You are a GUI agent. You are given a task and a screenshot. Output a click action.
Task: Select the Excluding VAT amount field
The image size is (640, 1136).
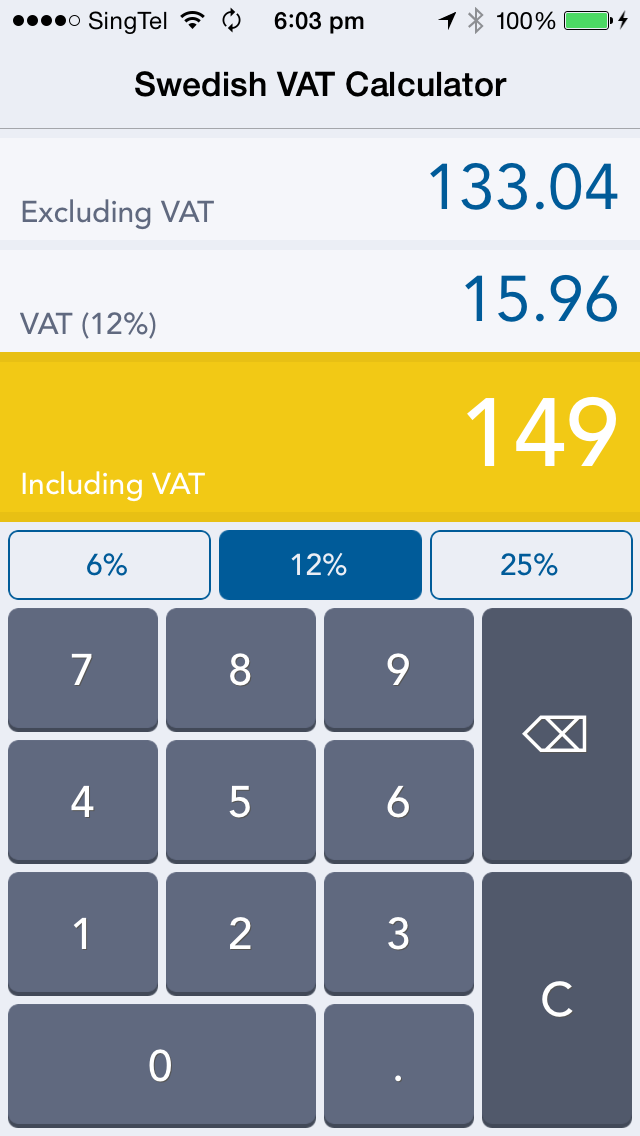(x=320, y=188)
